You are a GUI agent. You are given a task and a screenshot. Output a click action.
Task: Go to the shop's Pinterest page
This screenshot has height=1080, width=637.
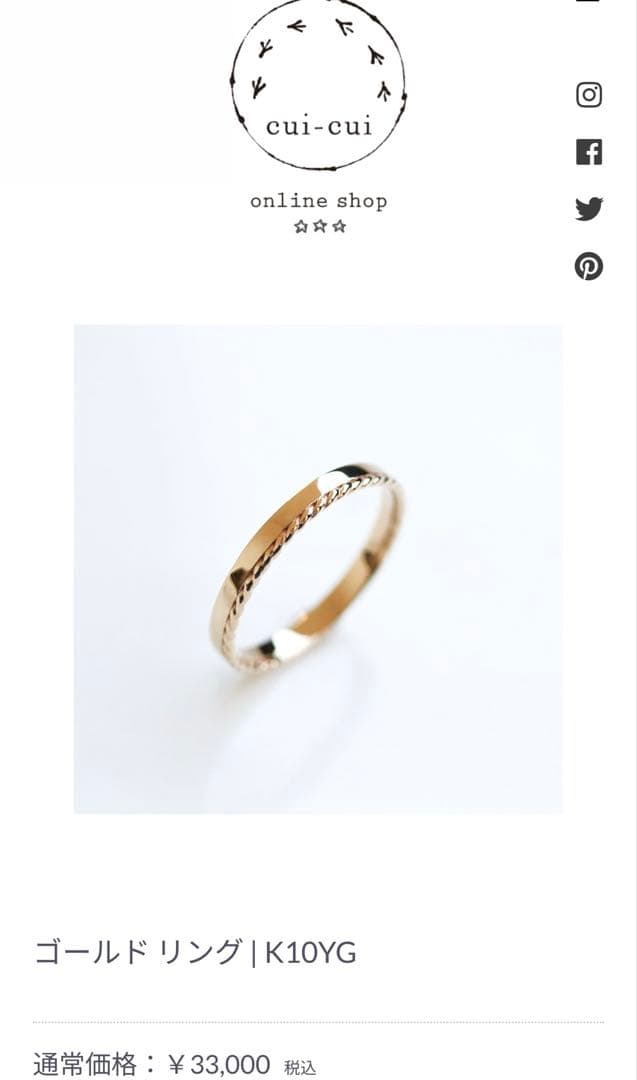click(589, 266)
